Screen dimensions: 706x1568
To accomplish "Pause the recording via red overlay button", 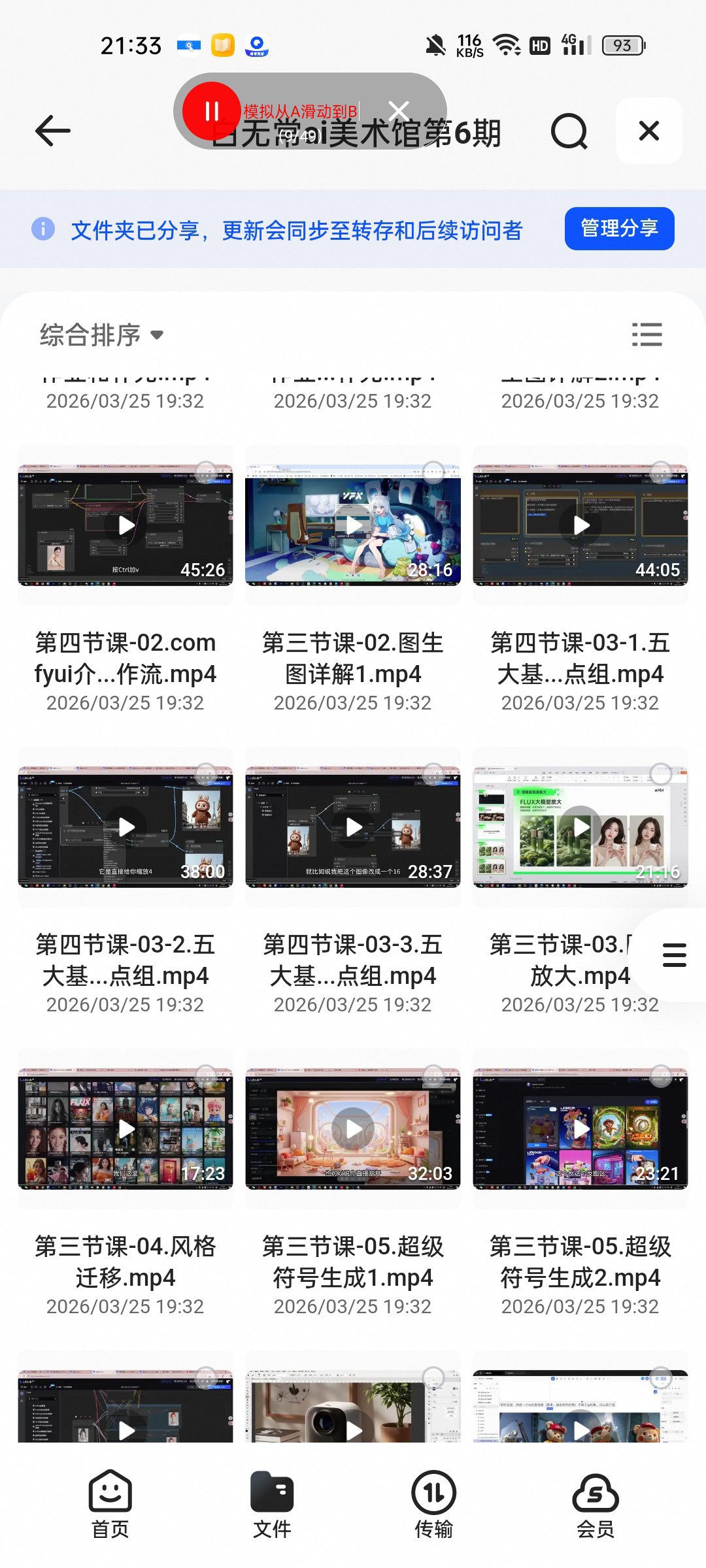I will 211,111.
